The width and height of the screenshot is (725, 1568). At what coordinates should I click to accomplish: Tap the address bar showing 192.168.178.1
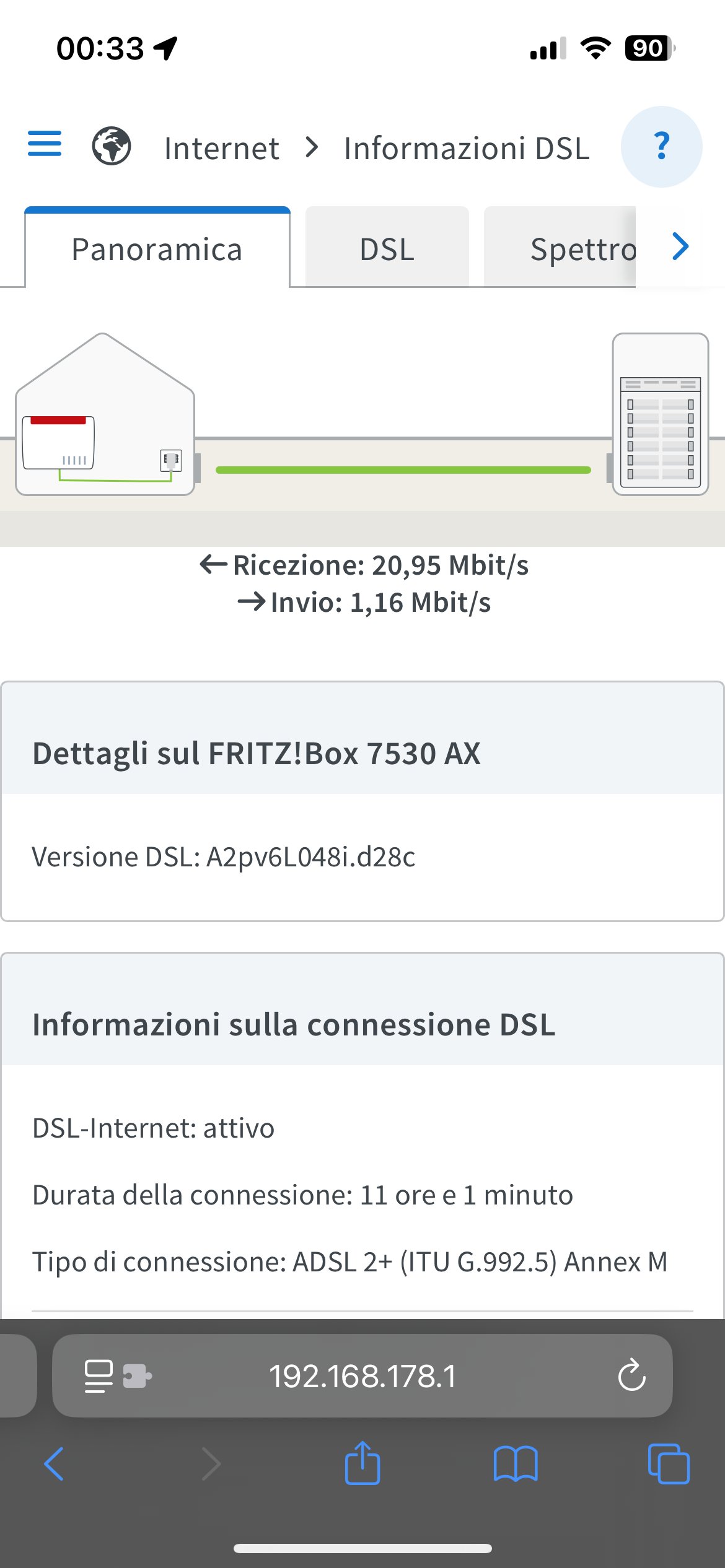tap(362, 1376)
